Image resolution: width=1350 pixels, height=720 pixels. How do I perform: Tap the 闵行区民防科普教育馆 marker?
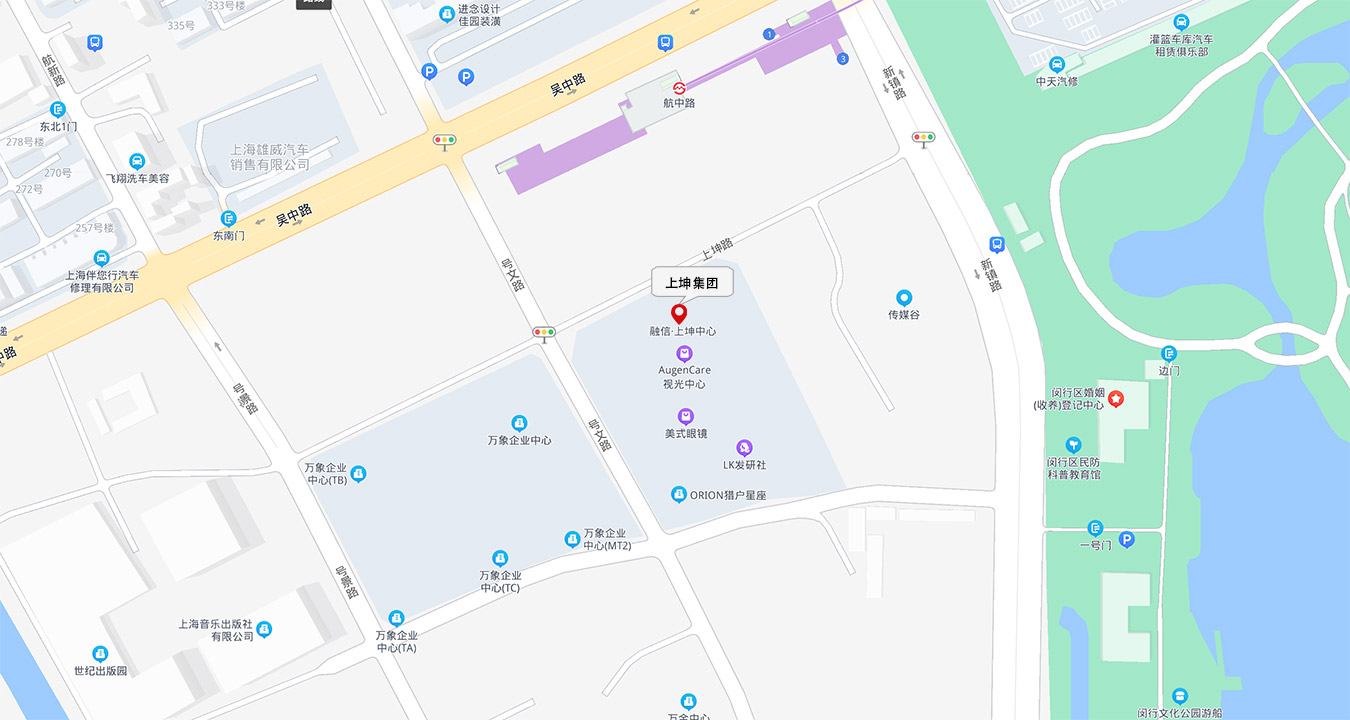tap(1073, 445)
